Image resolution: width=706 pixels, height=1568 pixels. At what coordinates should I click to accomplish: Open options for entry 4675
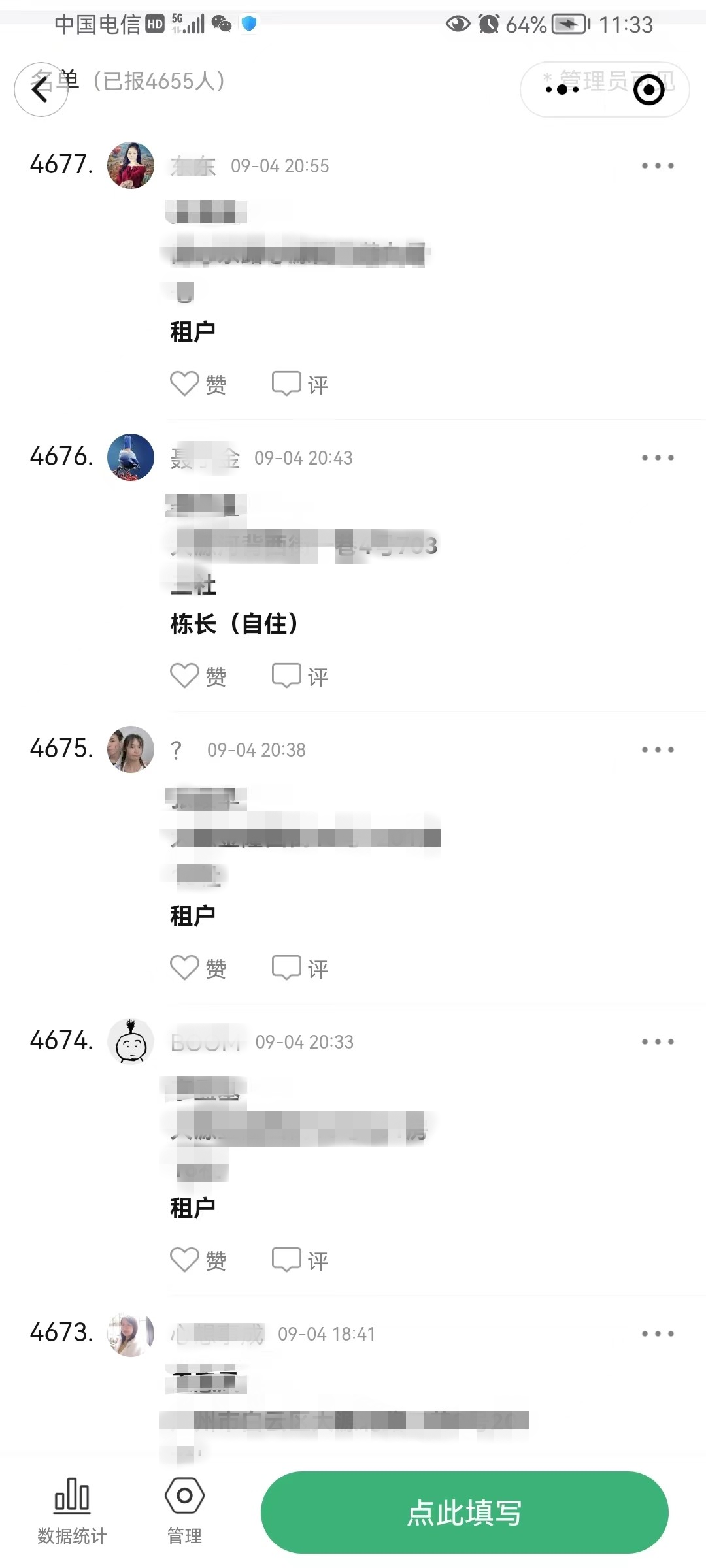(657, 750)
